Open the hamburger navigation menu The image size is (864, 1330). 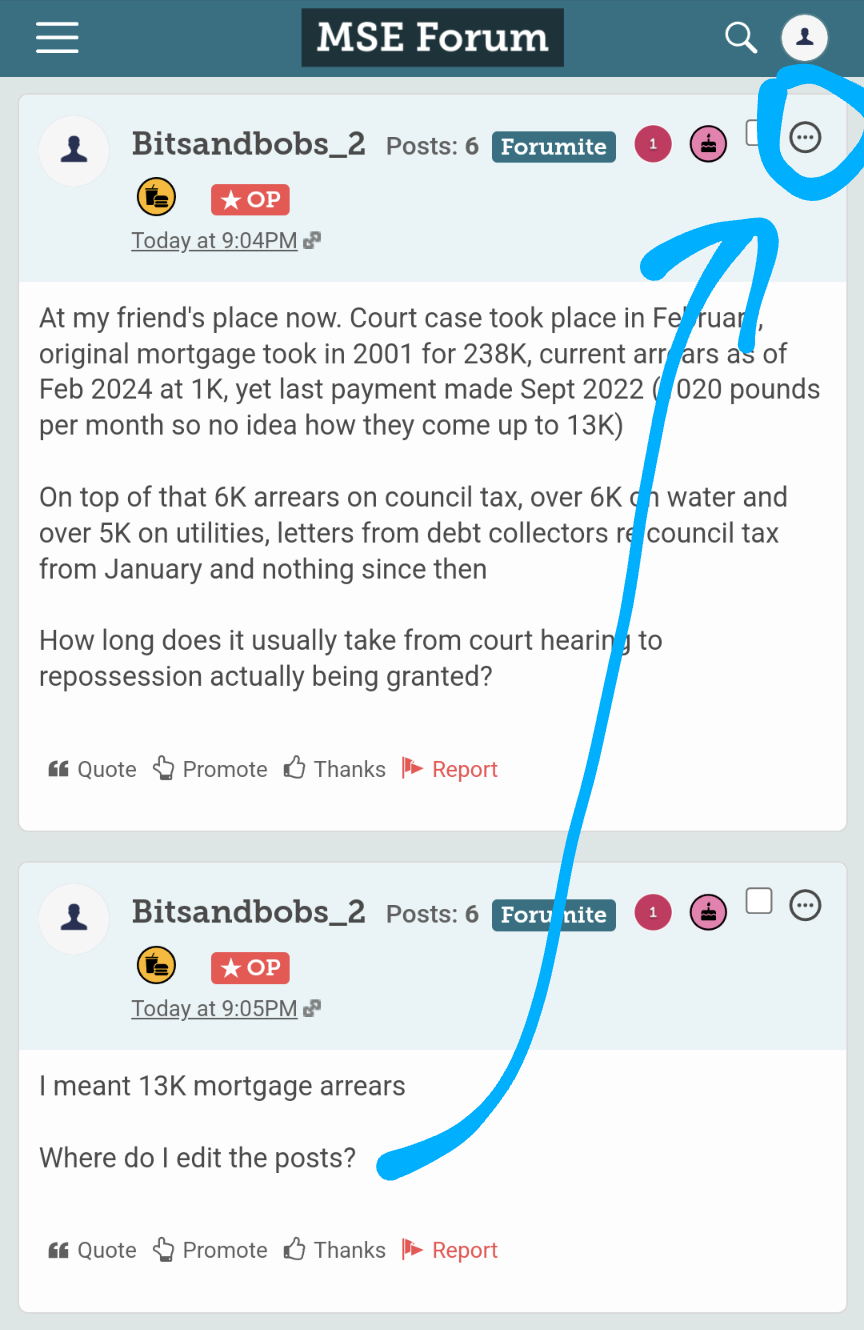click(57, 37)
